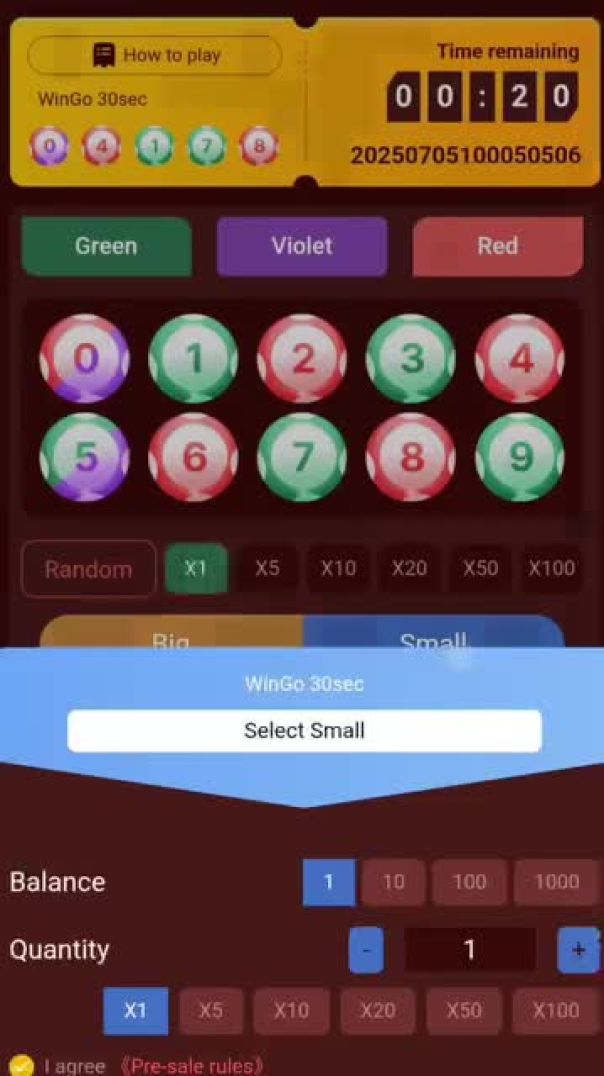
Task: Select number ball 3
Action: click(x=411, y=359)
